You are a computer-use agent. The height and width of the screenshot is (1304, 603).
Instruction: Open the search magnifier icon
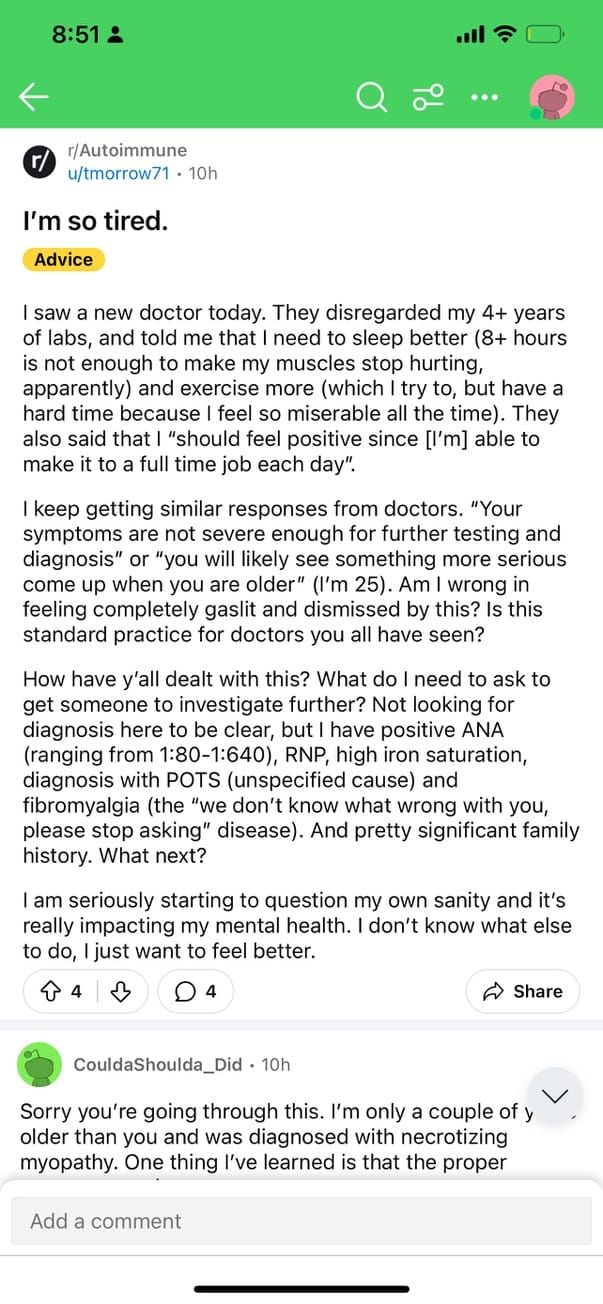click(x=371, y=97)
